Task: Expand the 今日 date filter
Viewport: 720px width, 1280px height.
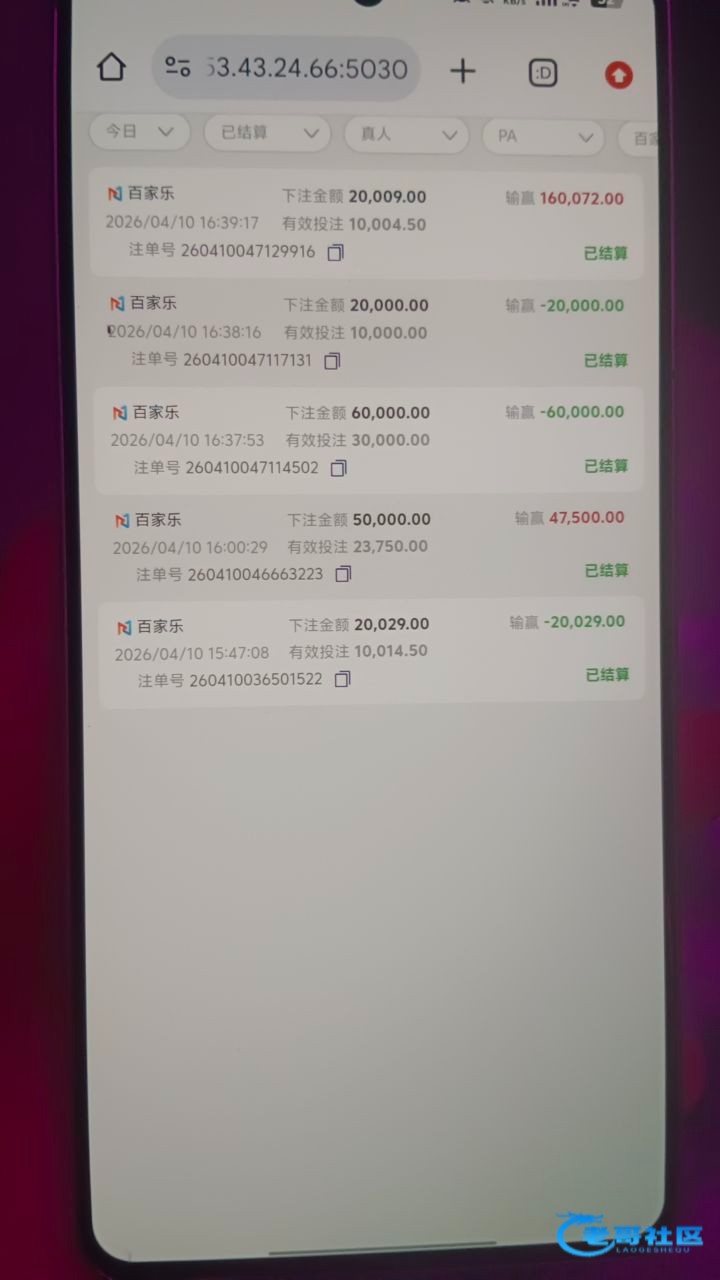Action: coord(139,131)
